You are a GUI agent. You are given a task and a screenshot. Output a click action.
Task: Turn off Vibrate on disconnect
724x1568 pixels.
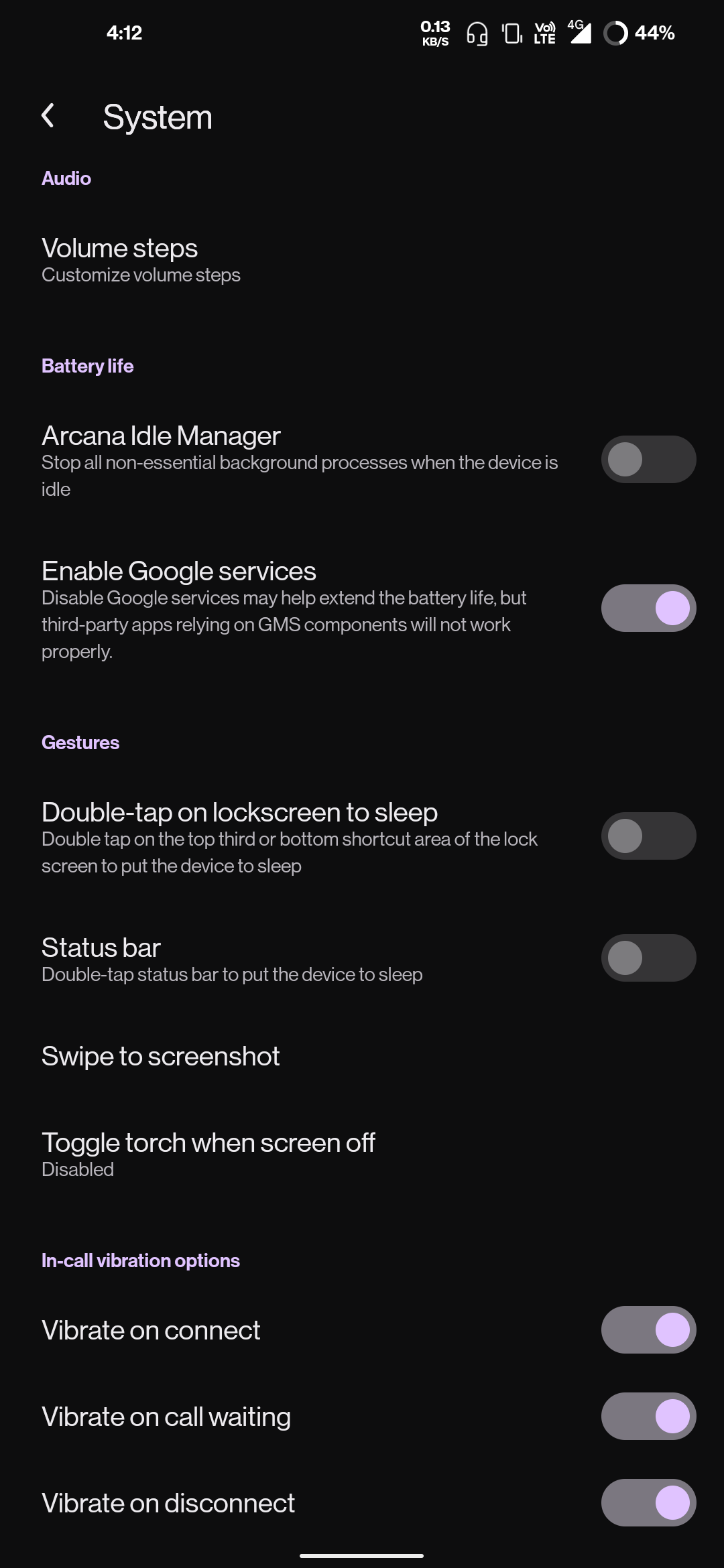(648, 1503)
